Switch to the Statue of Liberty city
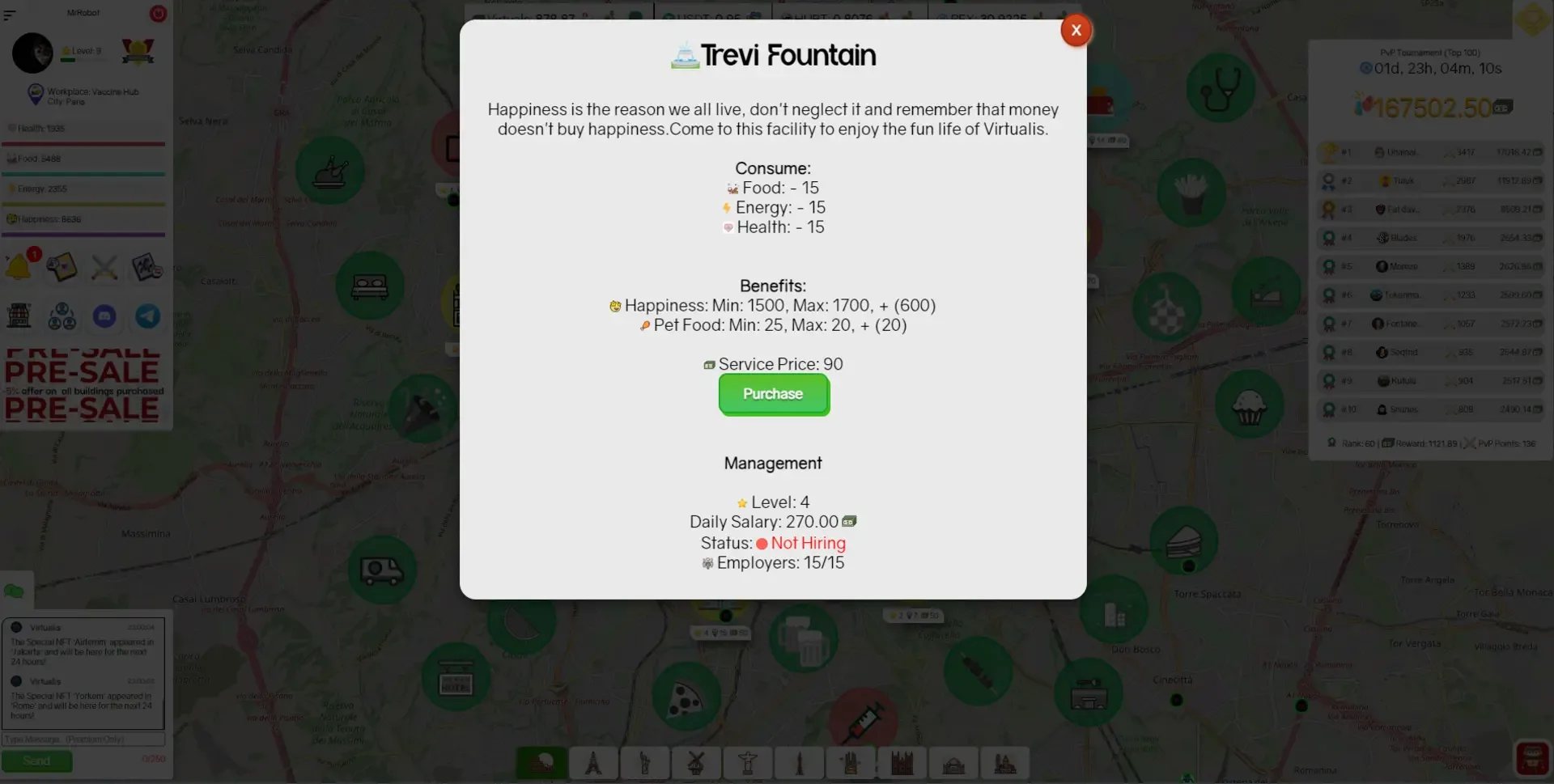The width and height of the screenshot is (1554, 784). point(644,762)
